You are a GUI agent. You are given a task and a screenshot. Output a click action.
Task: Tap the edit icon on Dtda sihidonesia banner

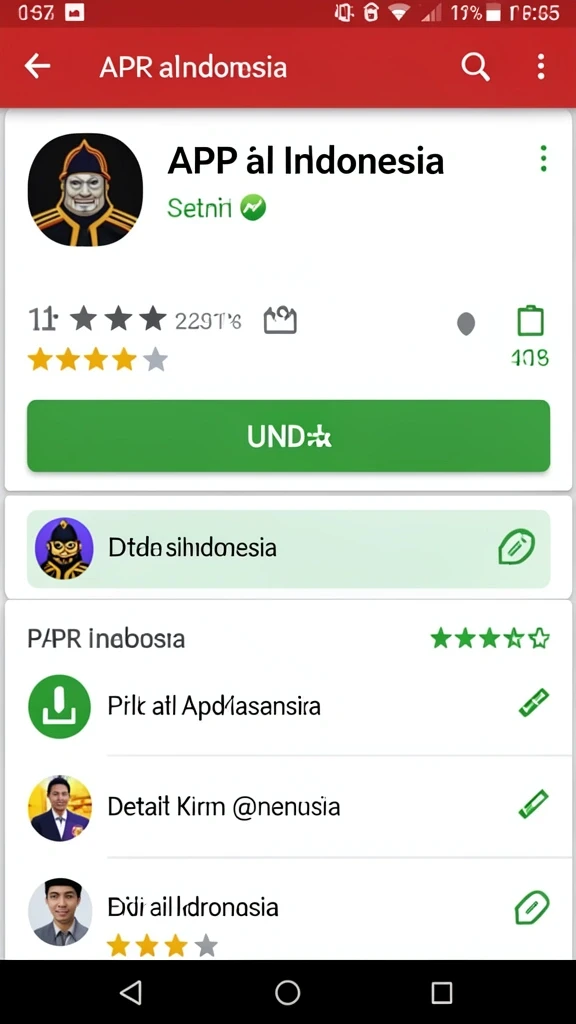tap(517, 547)
